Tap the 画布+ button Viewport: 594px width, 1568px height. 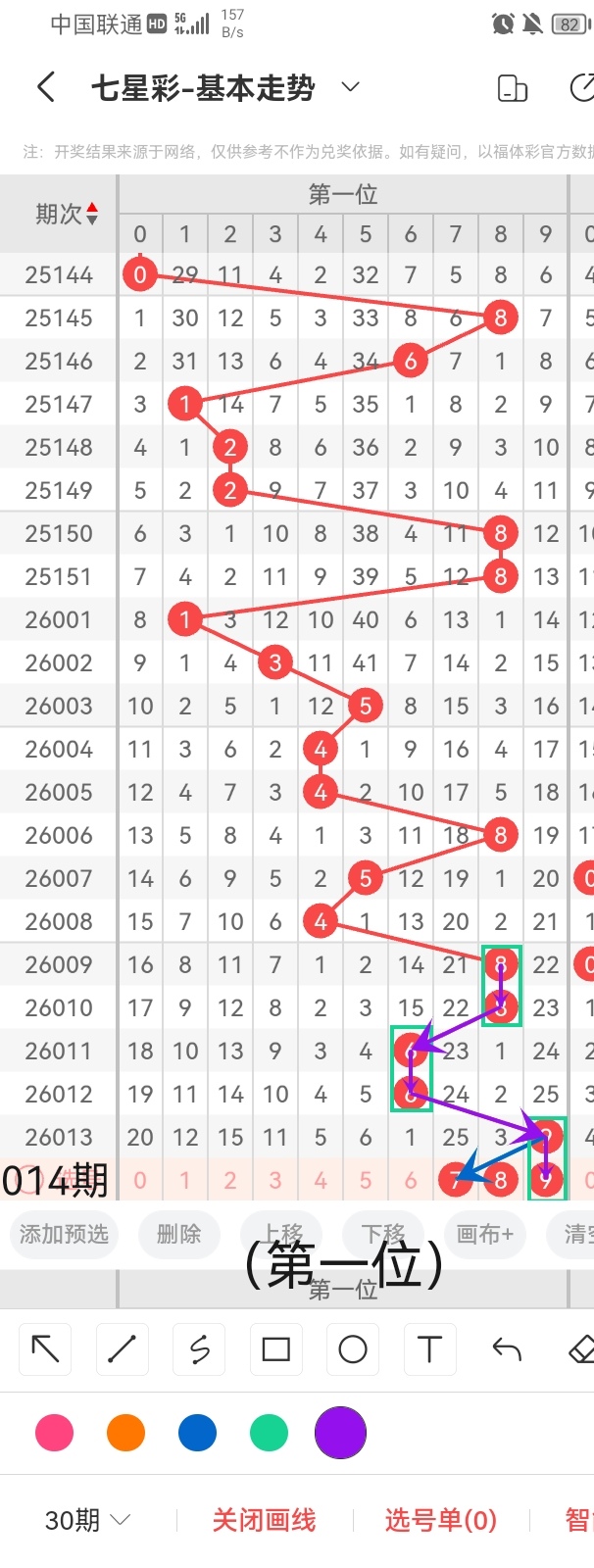click(484, 1234)
